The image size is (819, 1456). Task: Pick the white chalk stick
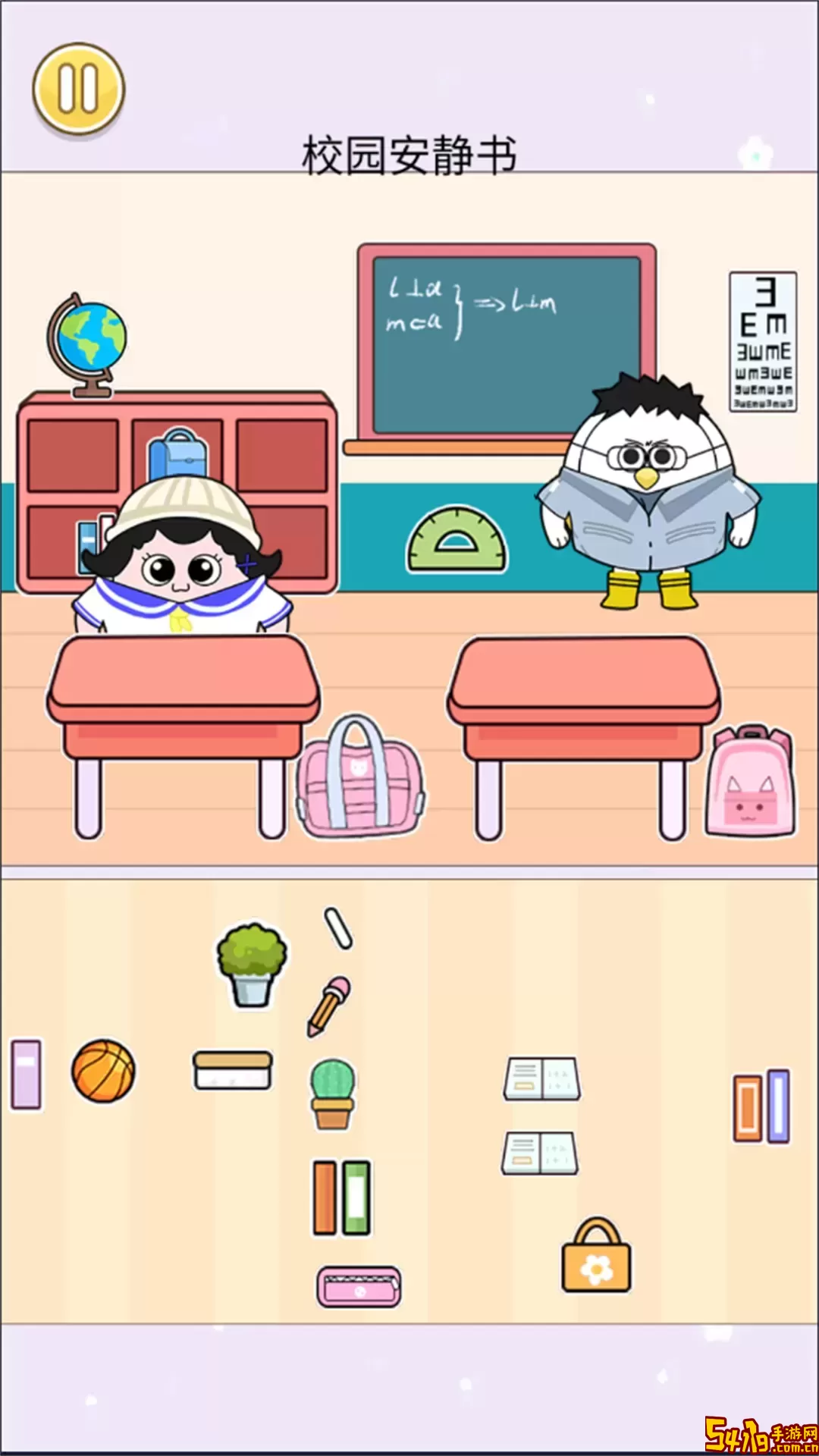(338, 927)
